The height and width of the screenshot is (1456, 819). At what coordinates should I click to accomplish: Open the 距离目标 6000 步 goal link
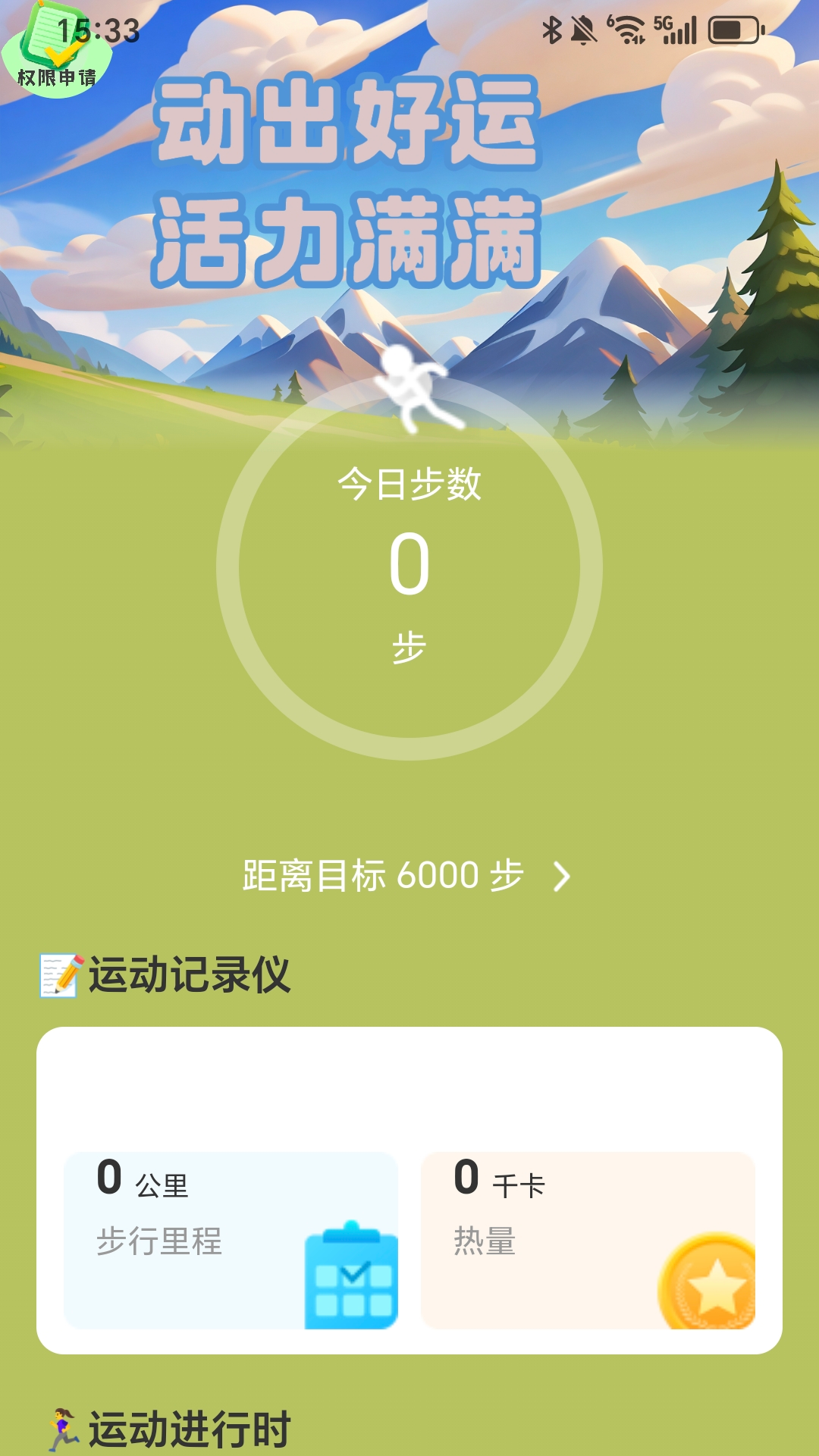pyautogui.click(x=406, y=876)
